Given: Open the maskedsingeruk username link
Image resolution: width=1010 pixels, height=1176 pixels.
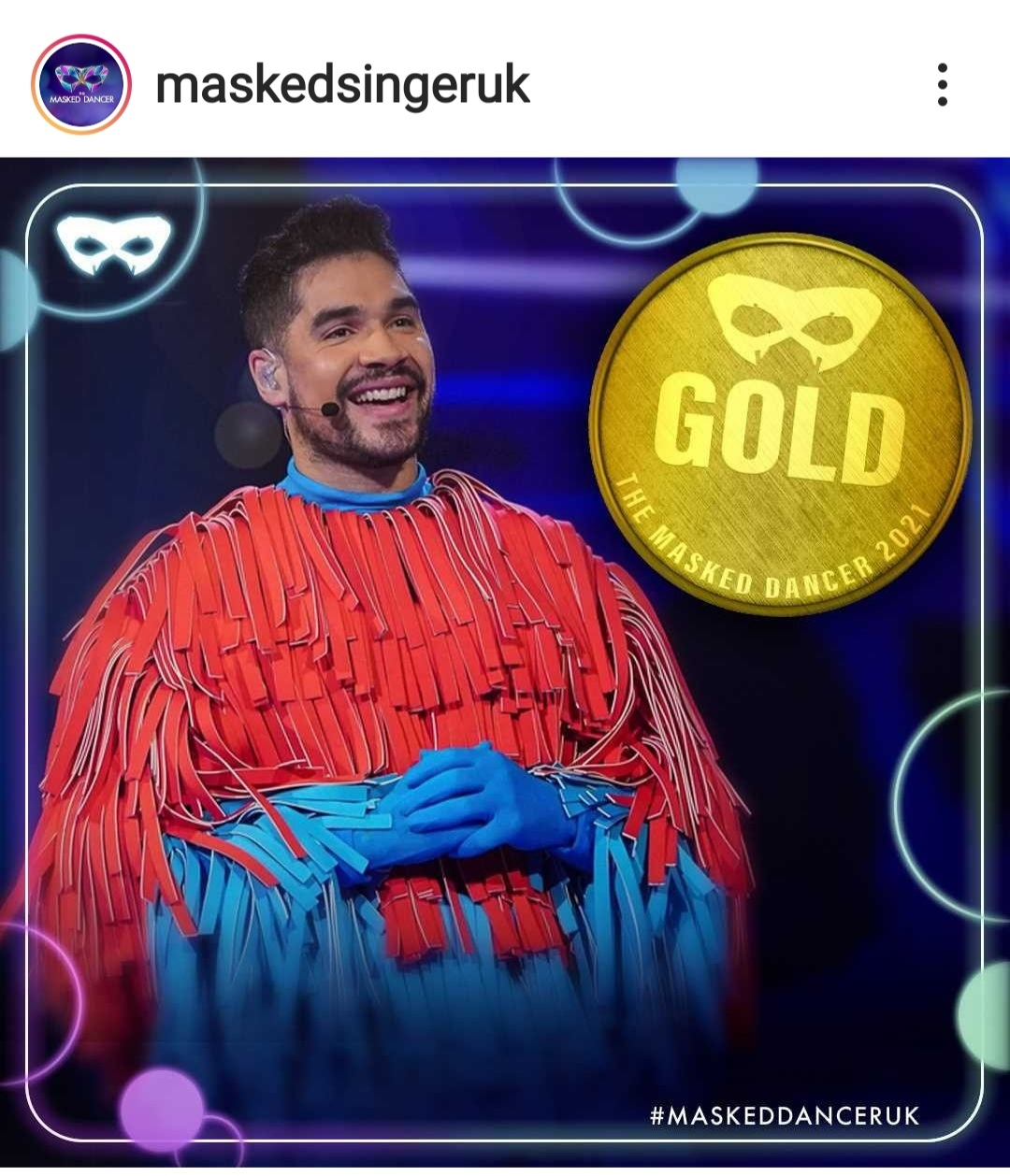Looking at the screenshot, I should point(342,85).
